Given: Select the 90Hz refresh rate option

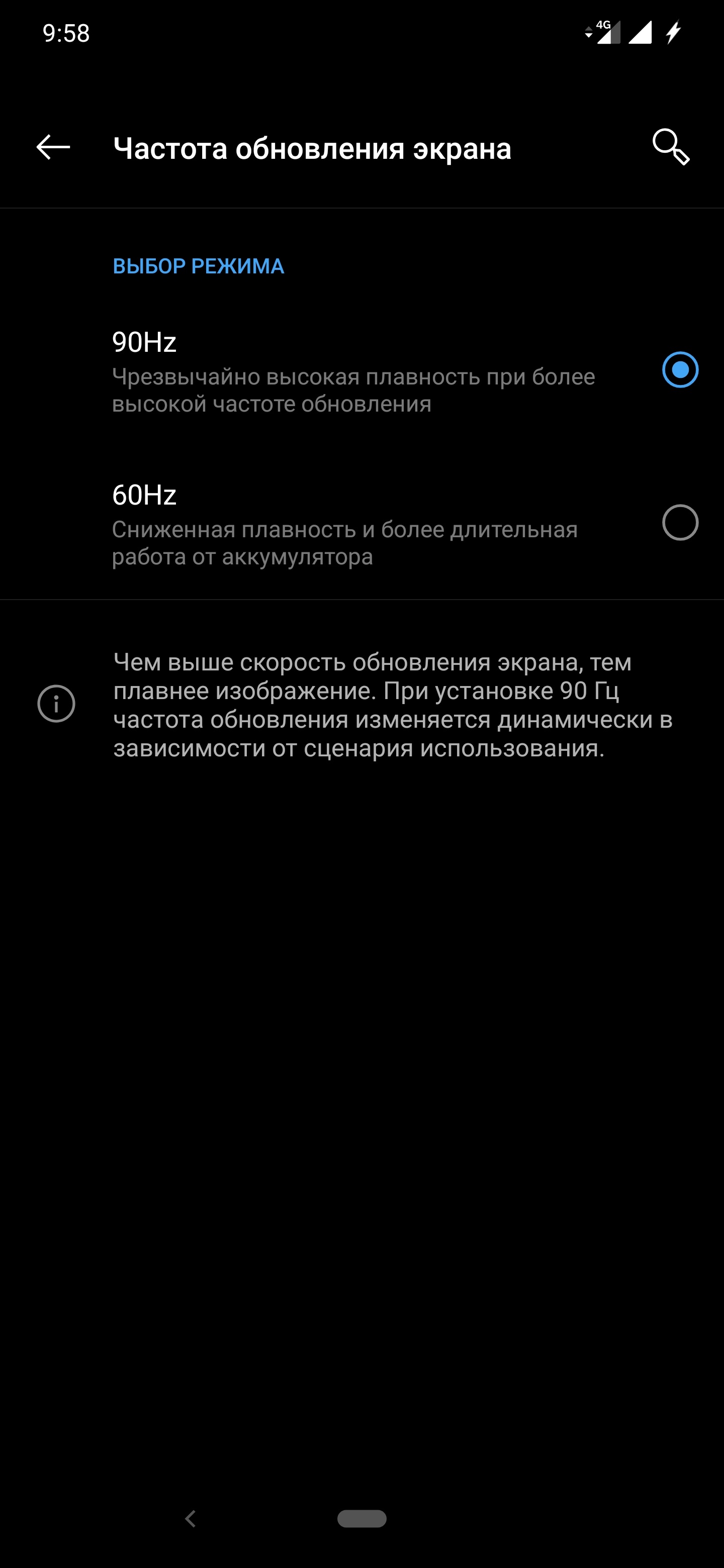Looking at the screenshot, I should coord(361,370).
